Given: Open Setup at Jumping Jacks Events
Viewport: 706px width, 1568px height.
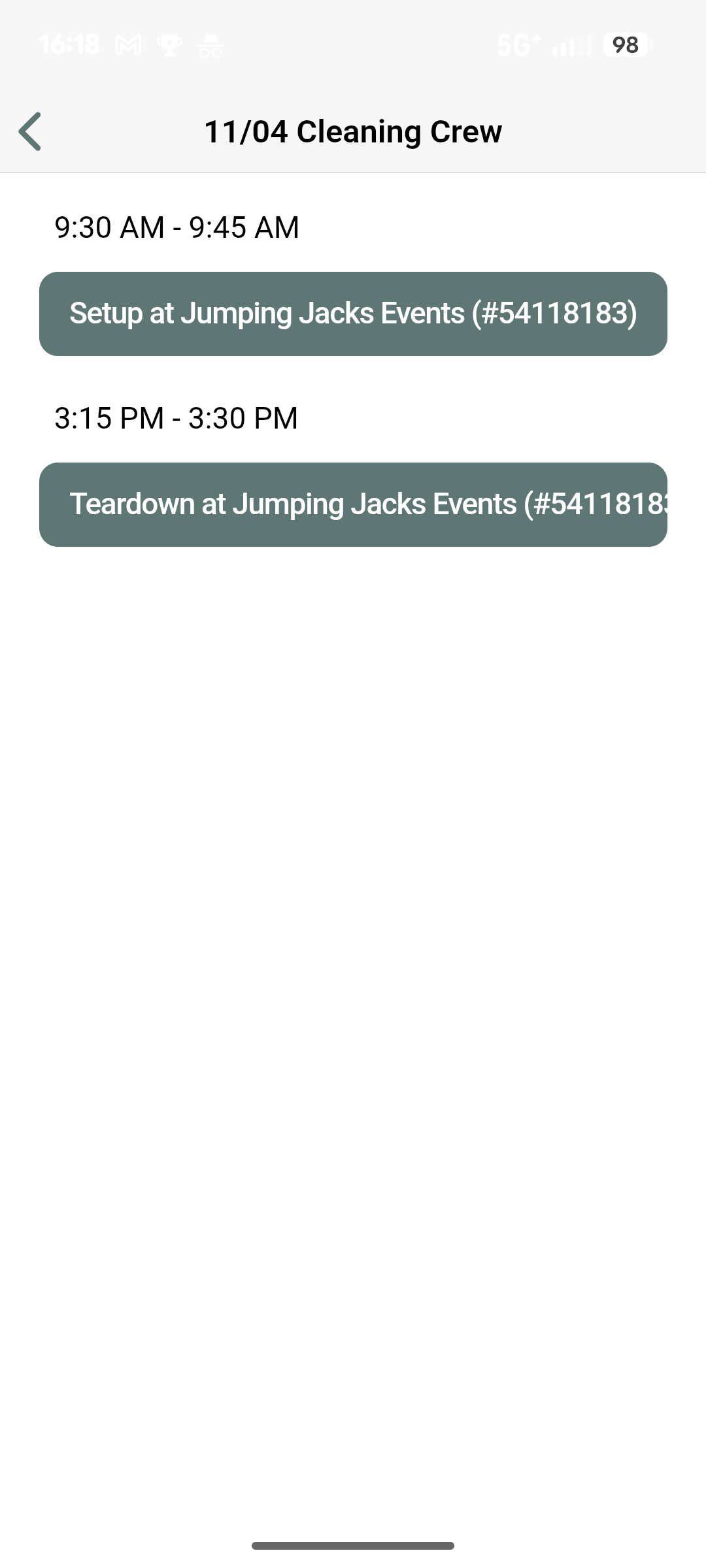Looking at the screenshot, I should pyautogui.click(x=353, y=314).
